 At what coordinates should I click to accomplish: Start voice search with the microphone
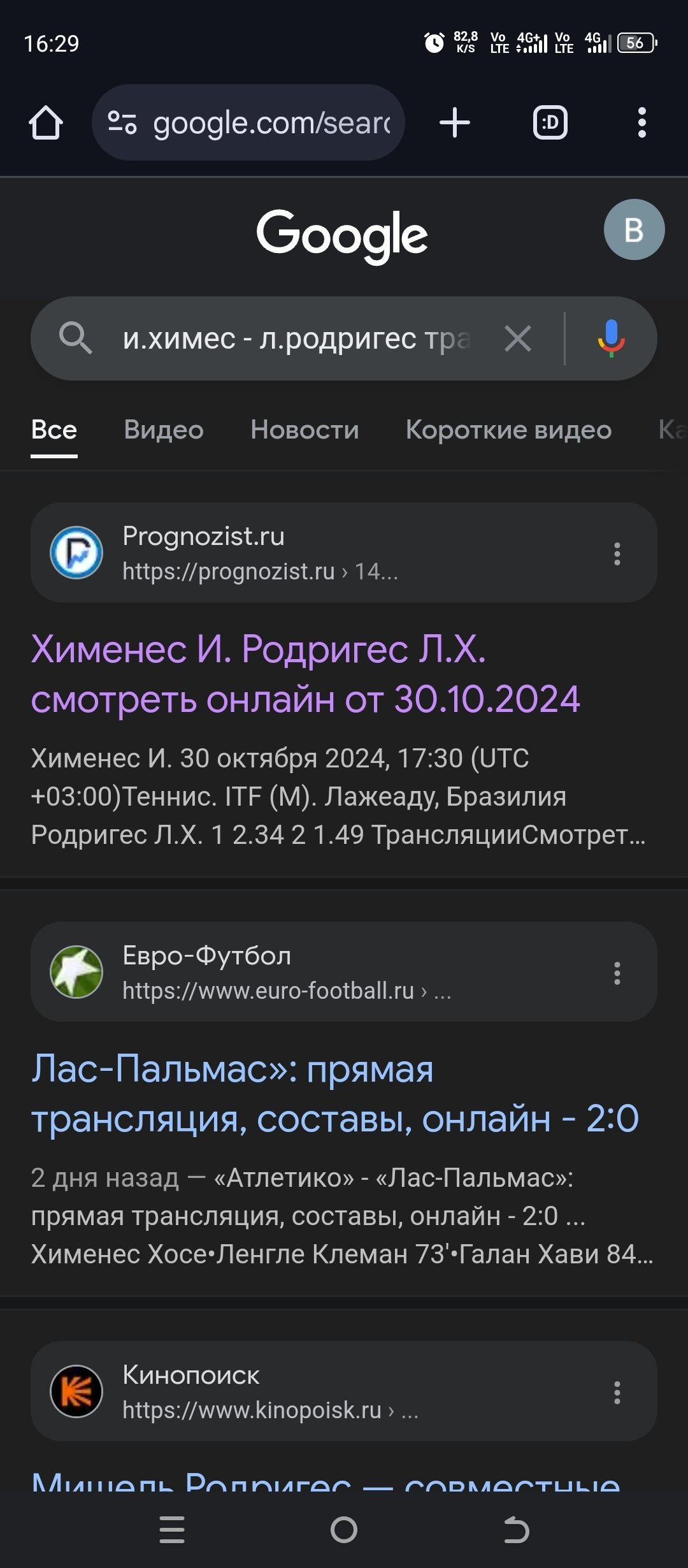pyautogui.click(x=611, y=338)
